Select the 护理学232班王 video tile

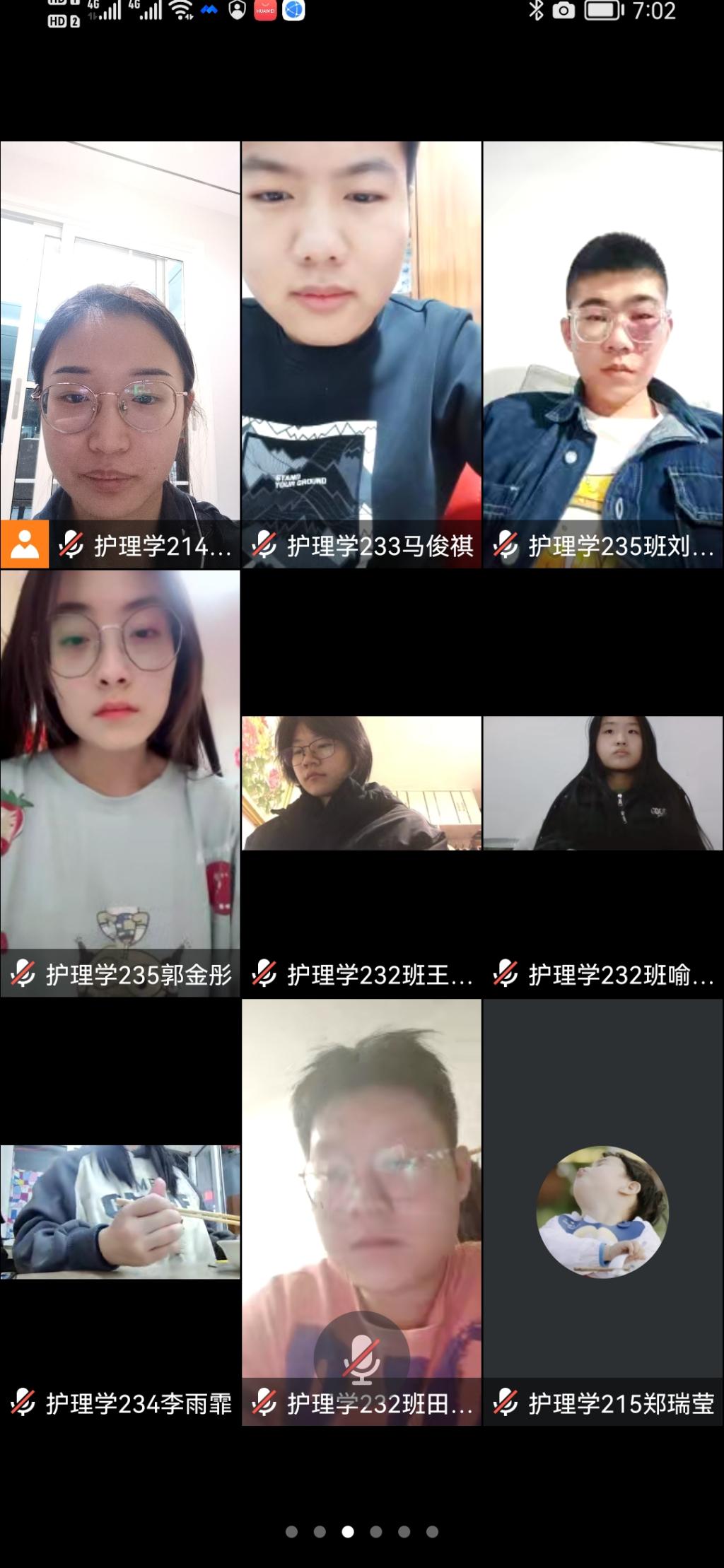tap(361, 783)
